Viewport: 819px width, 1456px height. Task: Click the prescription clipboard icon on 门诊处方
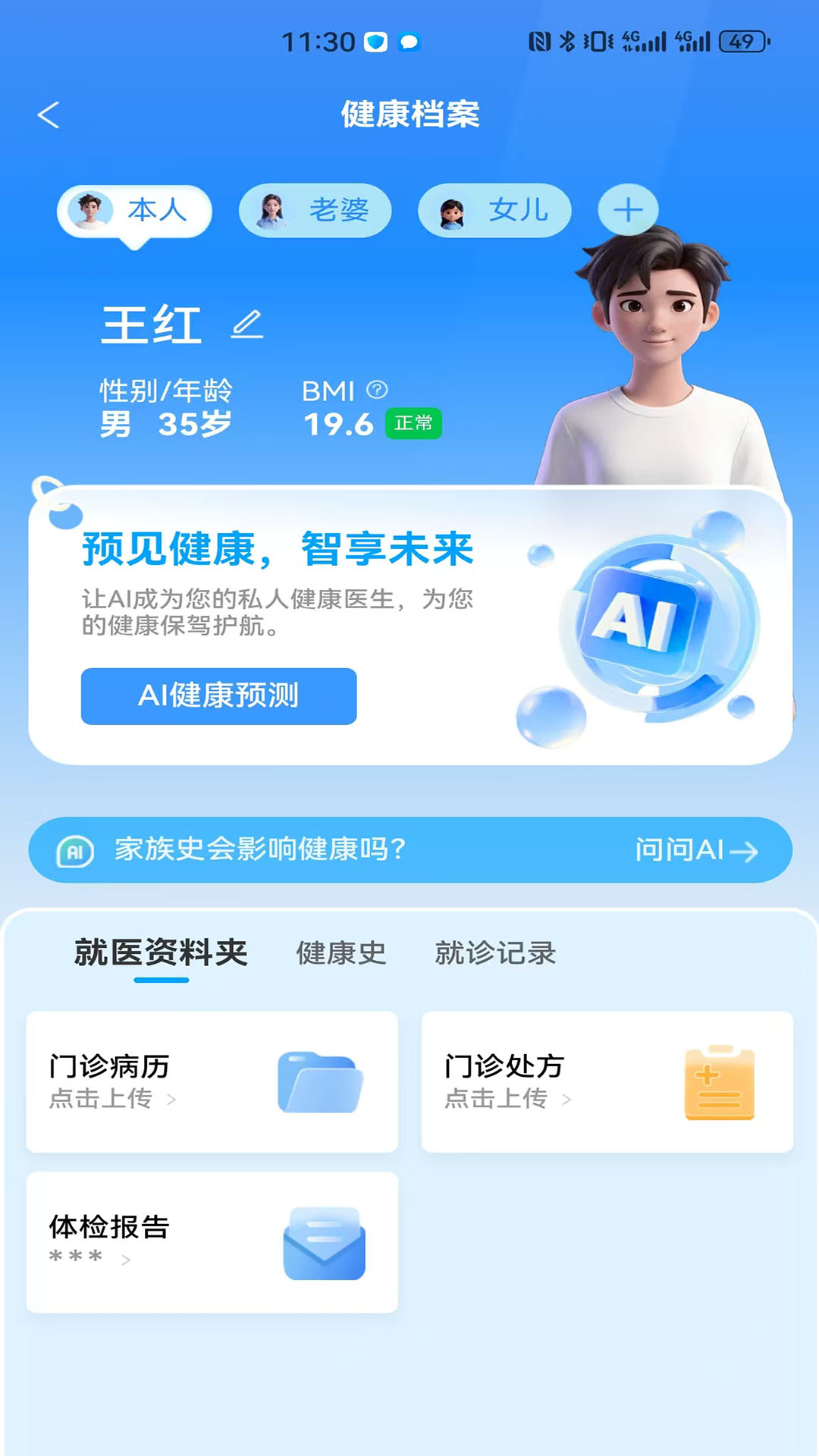(x=718, y=1081)
